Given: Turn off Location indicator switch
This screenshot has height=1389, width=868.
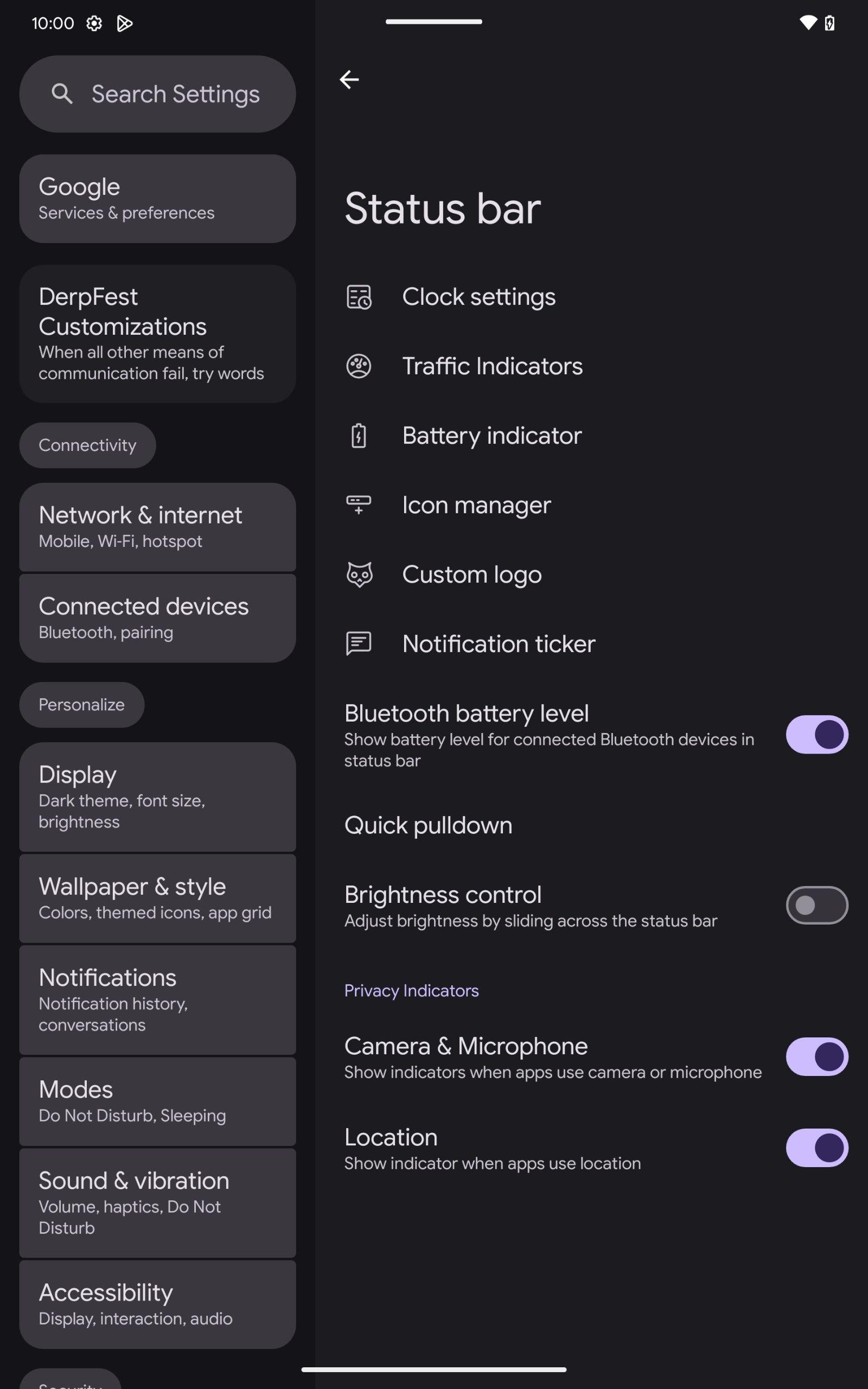Looking at the screenshot, I should pyautogui.click(x=816, y=1148).
